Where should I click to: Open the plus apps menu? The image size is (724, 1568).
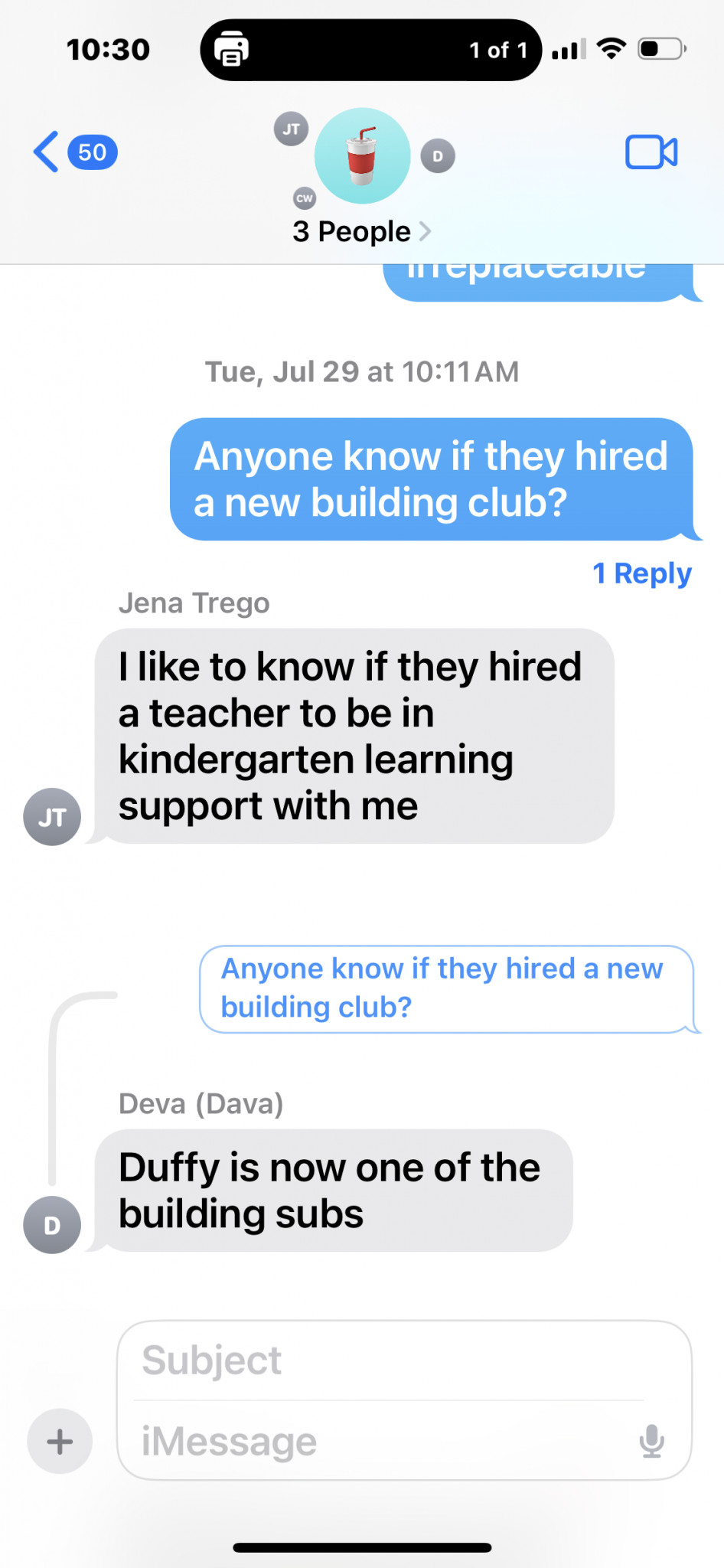60,1442
